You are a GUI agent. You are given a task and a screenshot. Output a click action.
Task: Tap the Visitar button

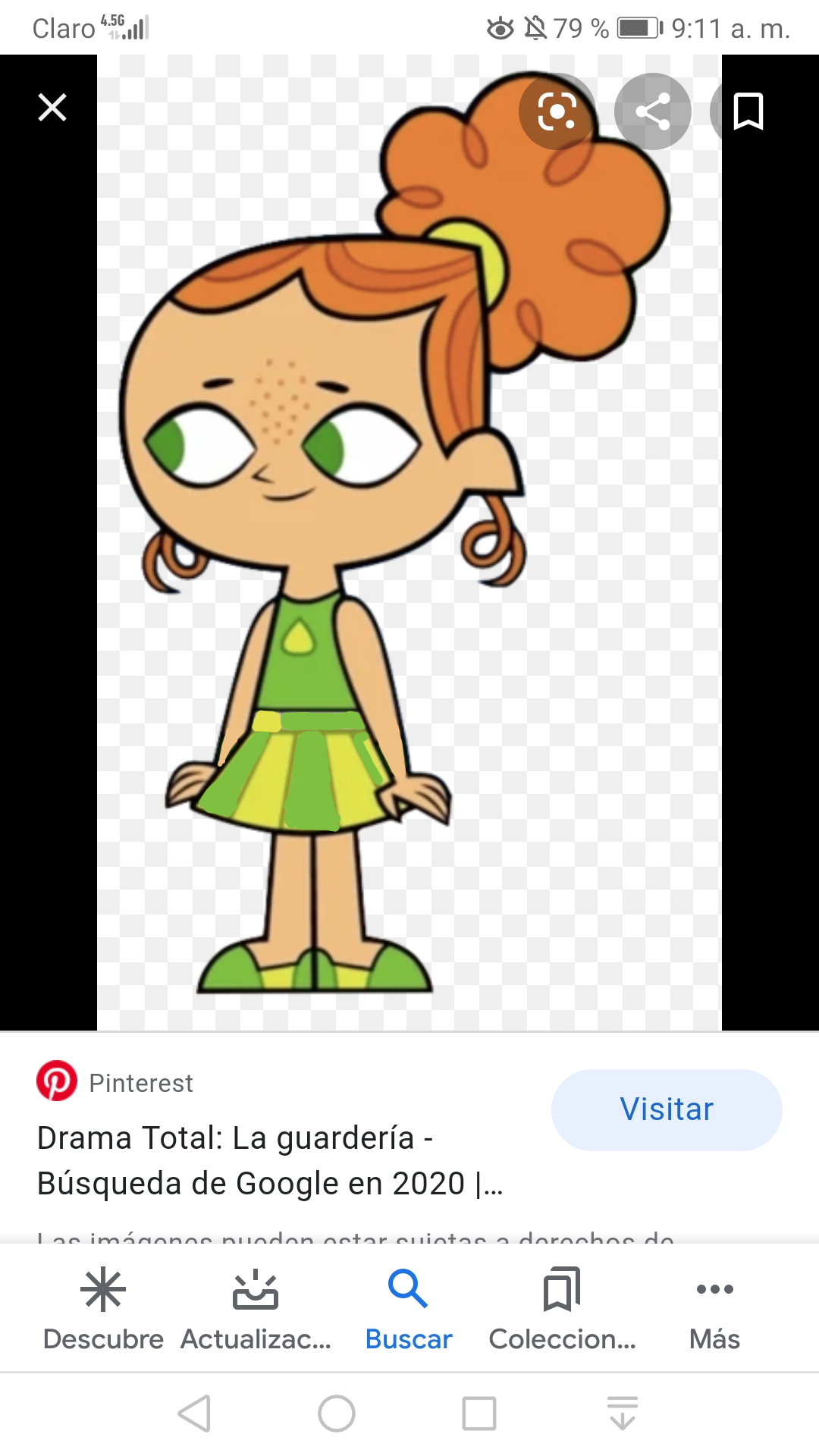pyautogui.click(x=667, y=1109)
